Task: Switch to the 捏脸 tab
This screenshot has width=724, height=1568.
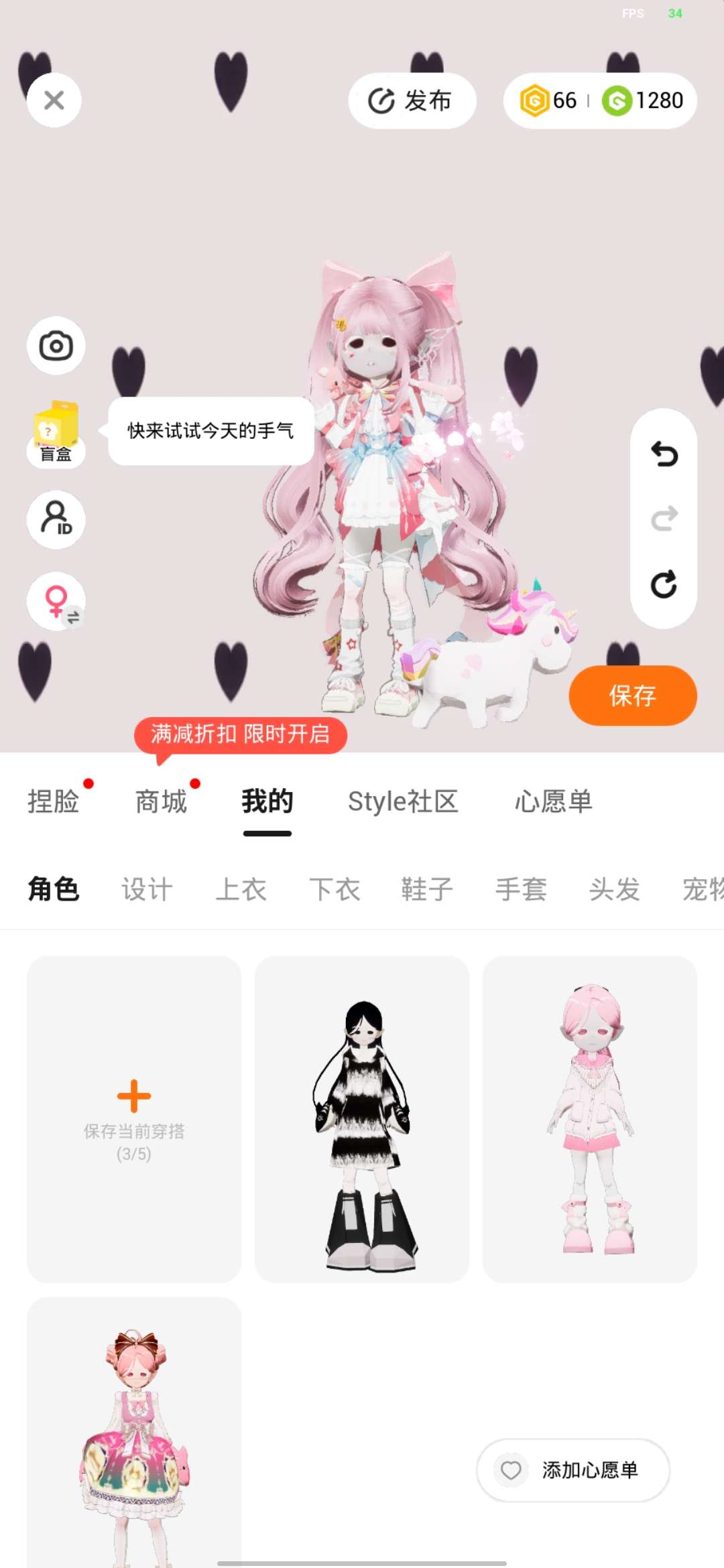Action: tap(54, 801)
